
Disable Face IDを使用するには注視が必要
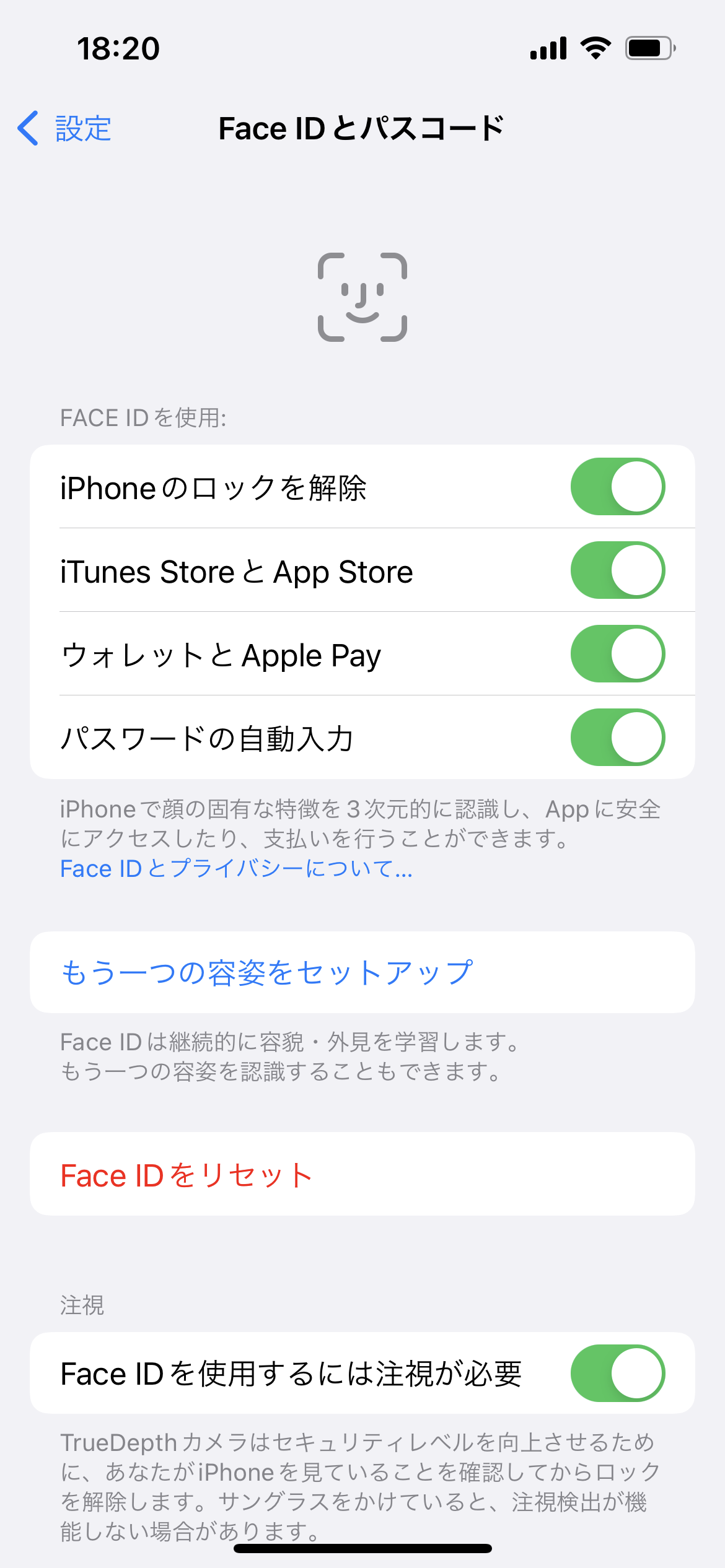point(617,1373)
